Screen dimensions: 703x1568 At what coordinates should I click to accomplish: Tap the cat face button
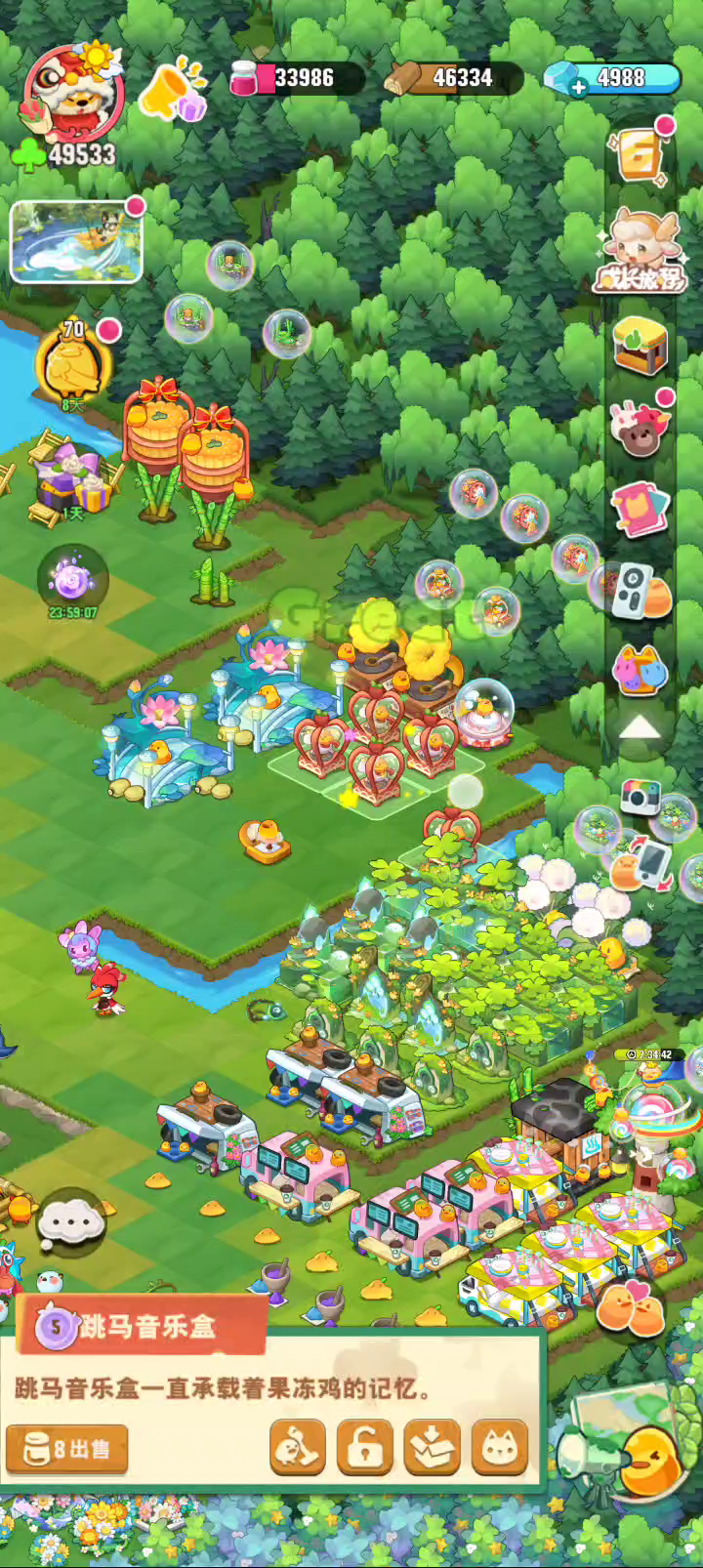pos(500,1447)
